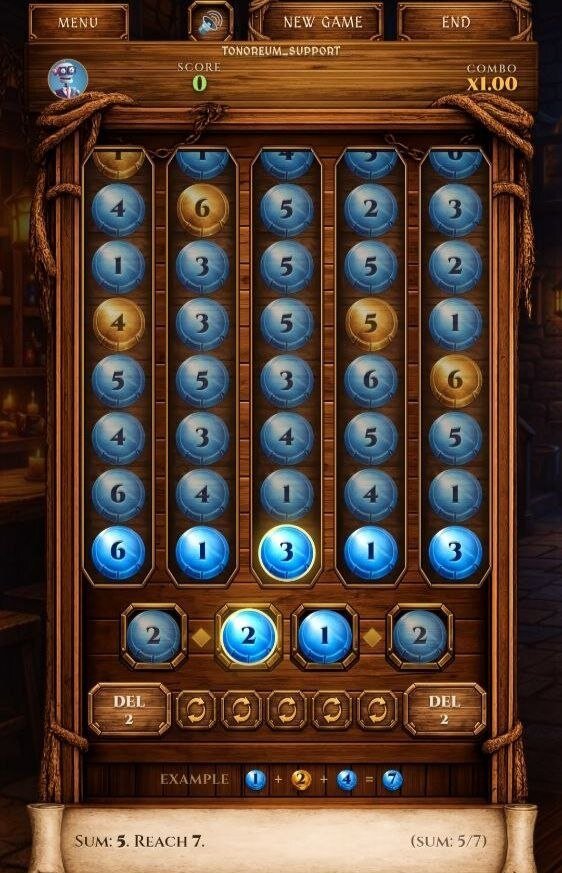Use the left DEL 2 button
This screenshot has height=873, width=562.
click(x=129, y=709)
